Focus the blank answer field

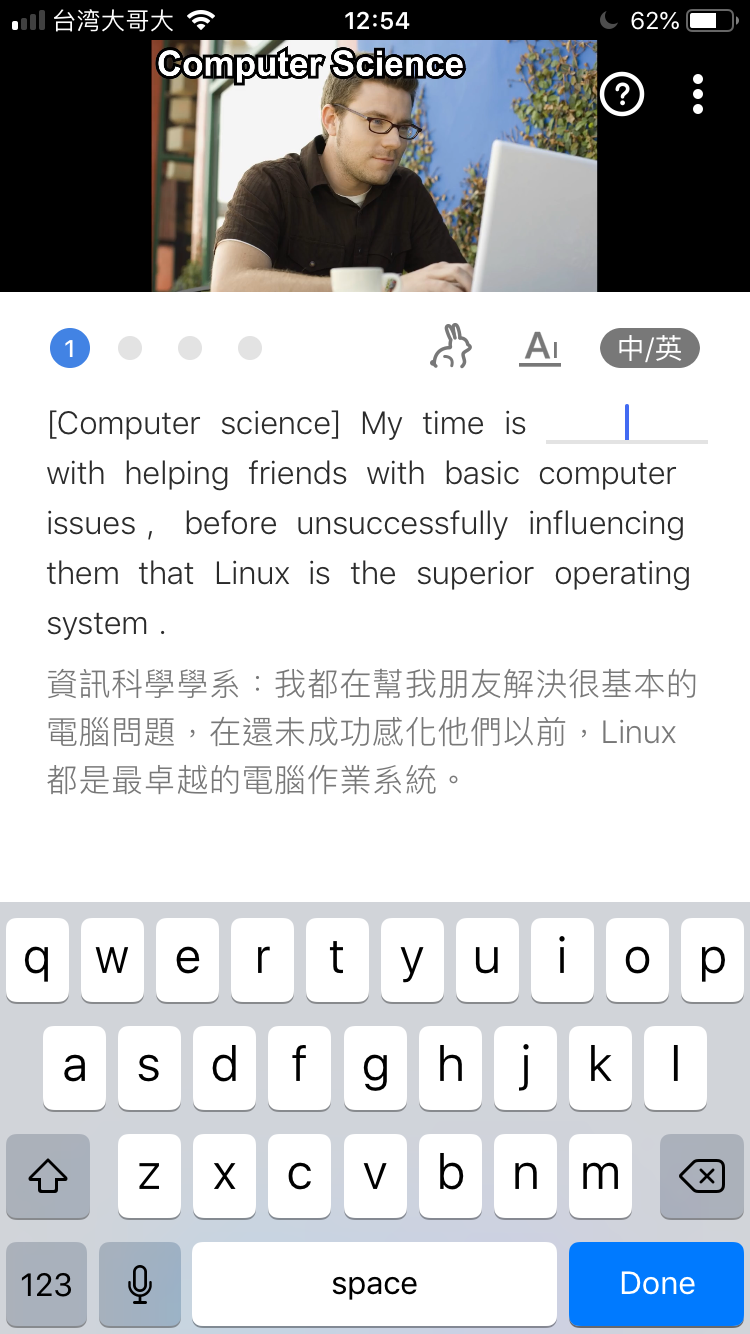click(x=626, y=423)
